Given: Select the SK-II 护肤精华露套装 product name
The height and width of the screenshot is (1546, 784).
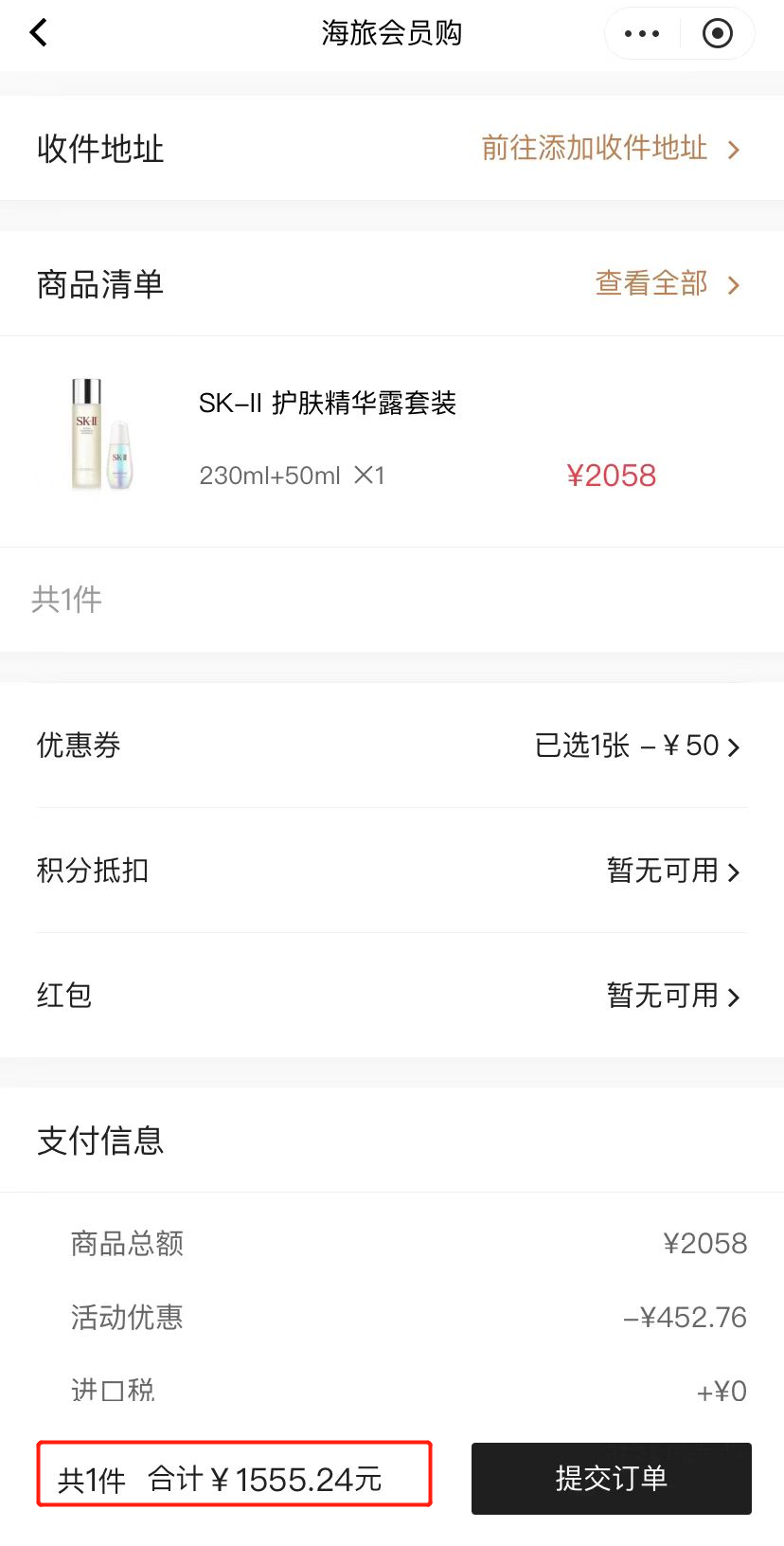Looking at the screenshot, I should pyautogui.click(x=326, y=404).
